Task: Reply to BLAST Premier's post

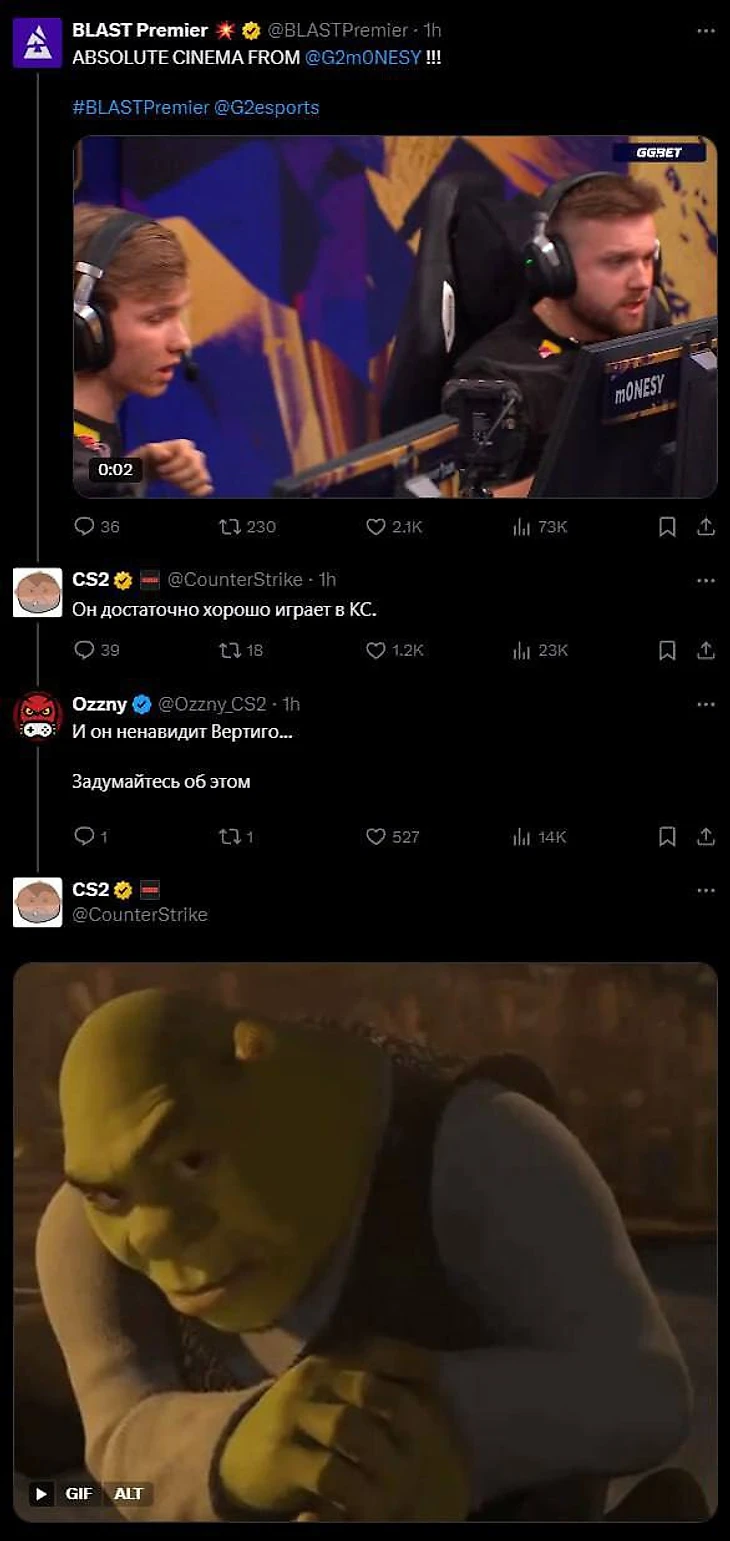Action: point(85,526)
